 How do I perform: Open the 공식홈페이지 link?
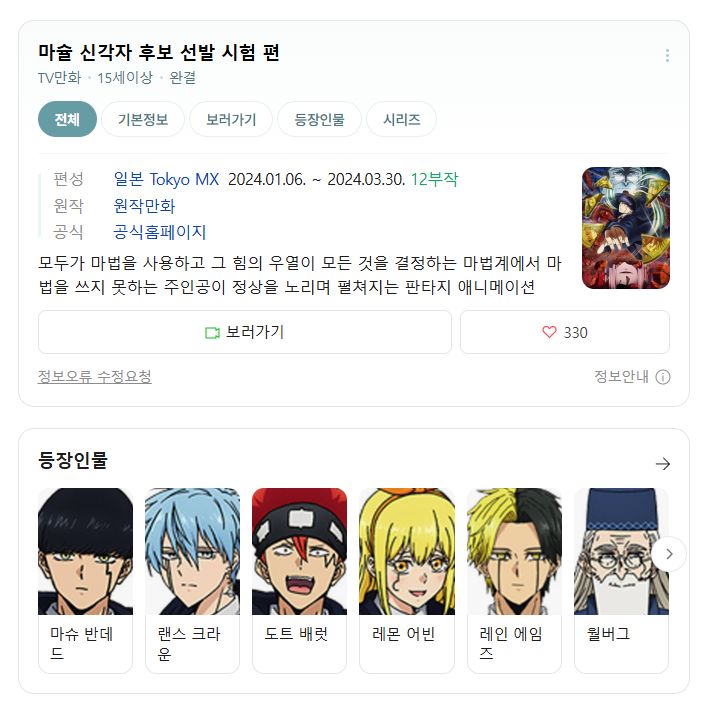point(160,232)
